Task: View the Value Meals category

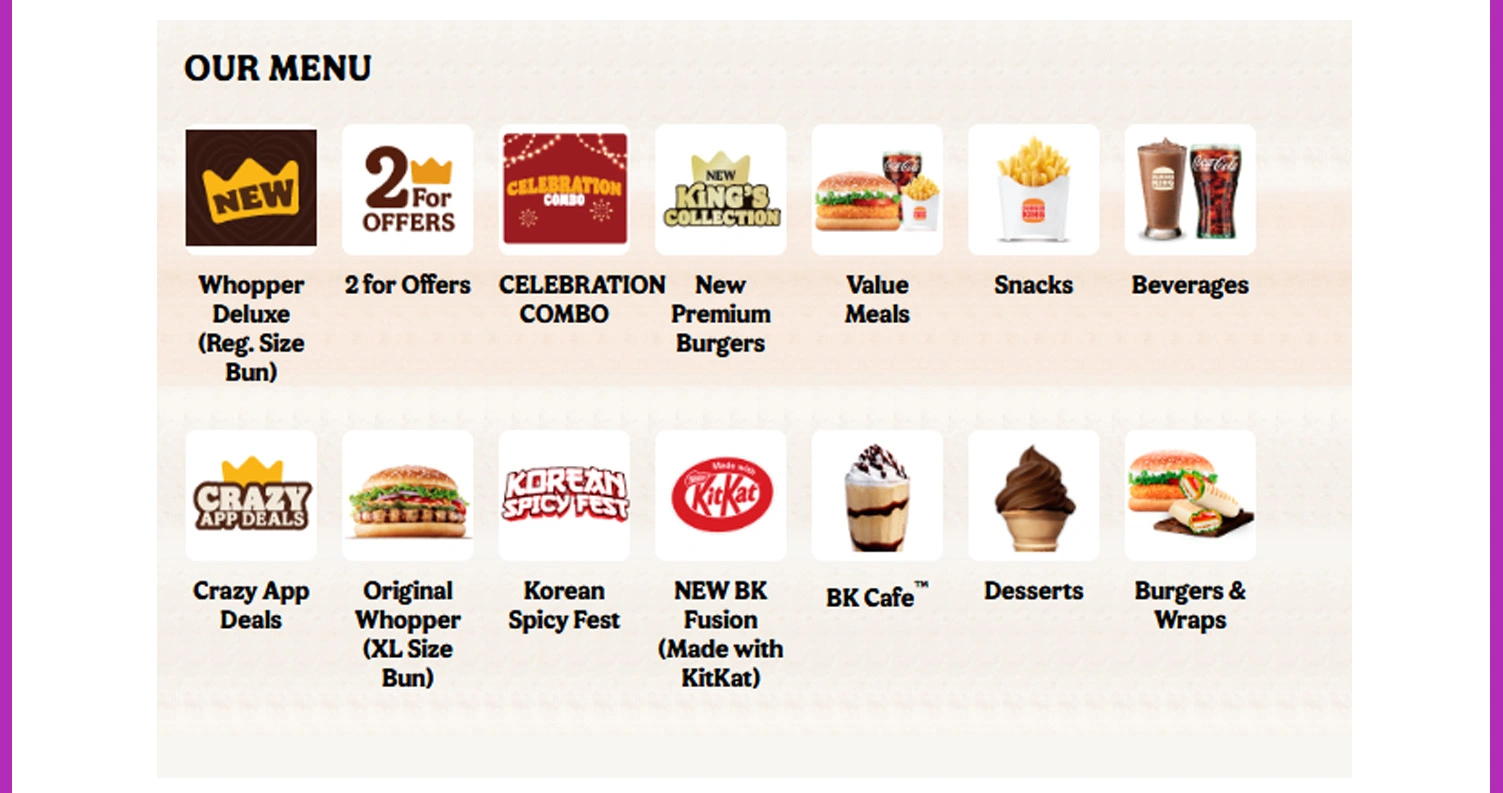Action: click(877, 189)
